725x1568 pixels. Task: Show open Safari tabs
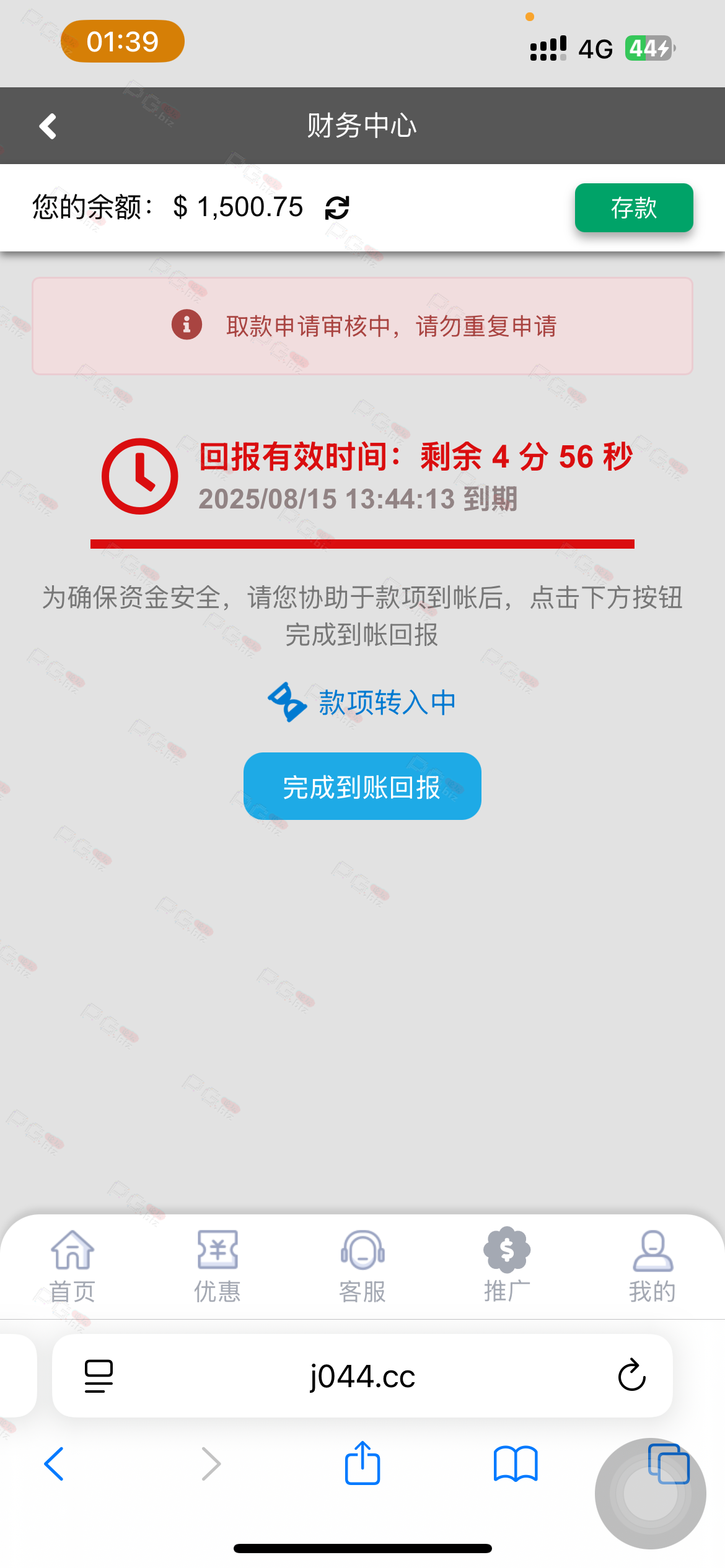[x=668, y=1464]
